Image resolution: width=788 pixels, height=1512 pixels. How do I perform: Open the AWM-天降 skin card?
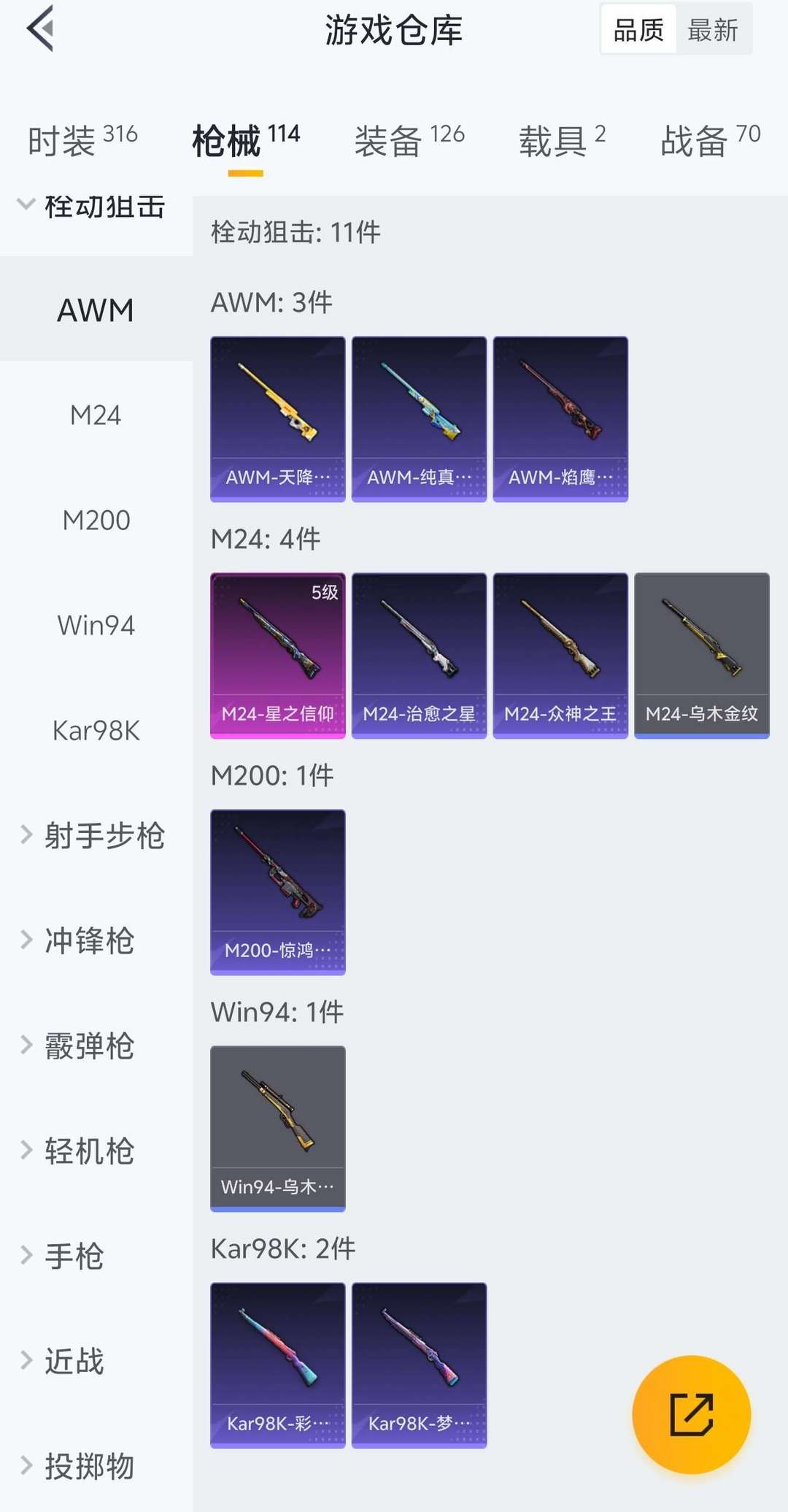click(x=277, y=419)
